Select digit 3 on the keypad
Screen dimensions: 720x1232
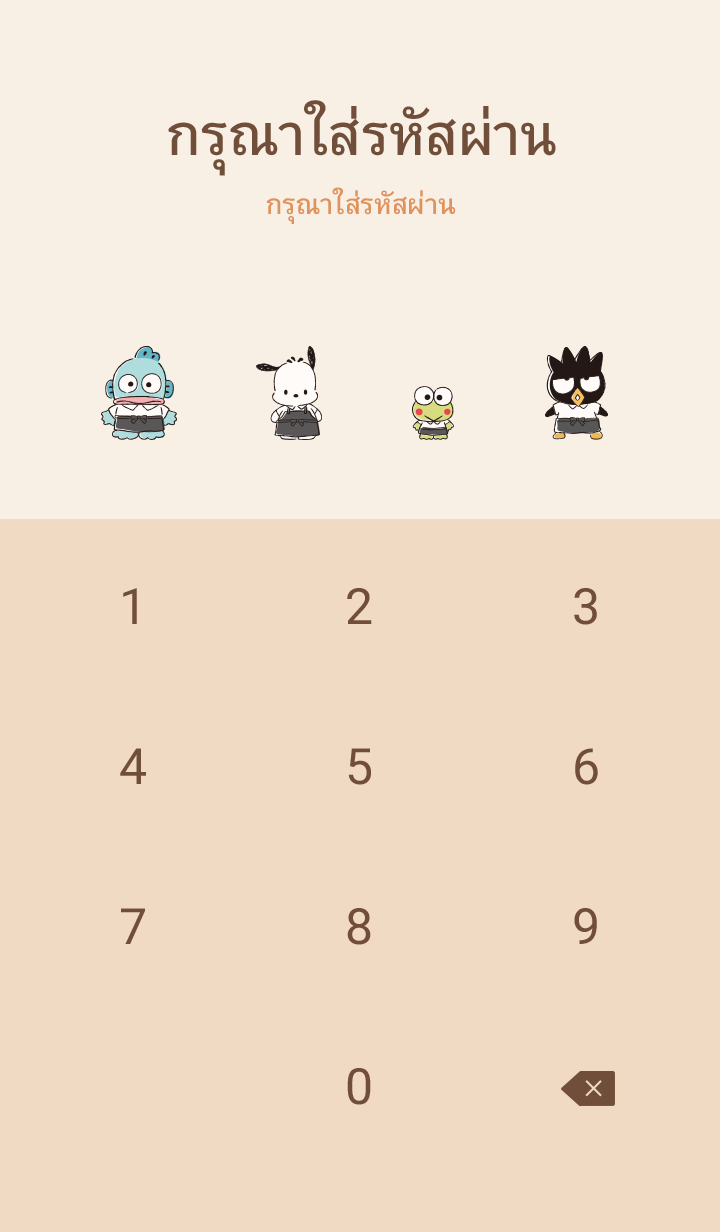[x=585, y=607]
